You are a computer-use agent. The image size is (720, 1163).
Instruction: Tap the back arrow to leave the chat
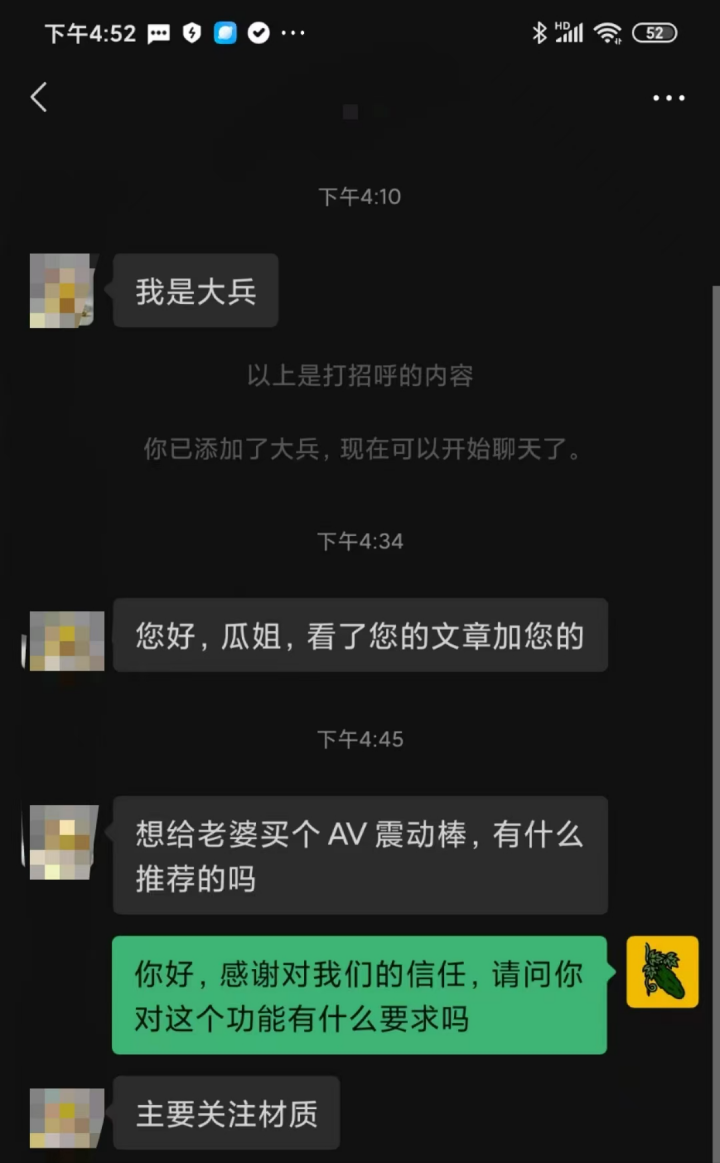coord(38,97)
